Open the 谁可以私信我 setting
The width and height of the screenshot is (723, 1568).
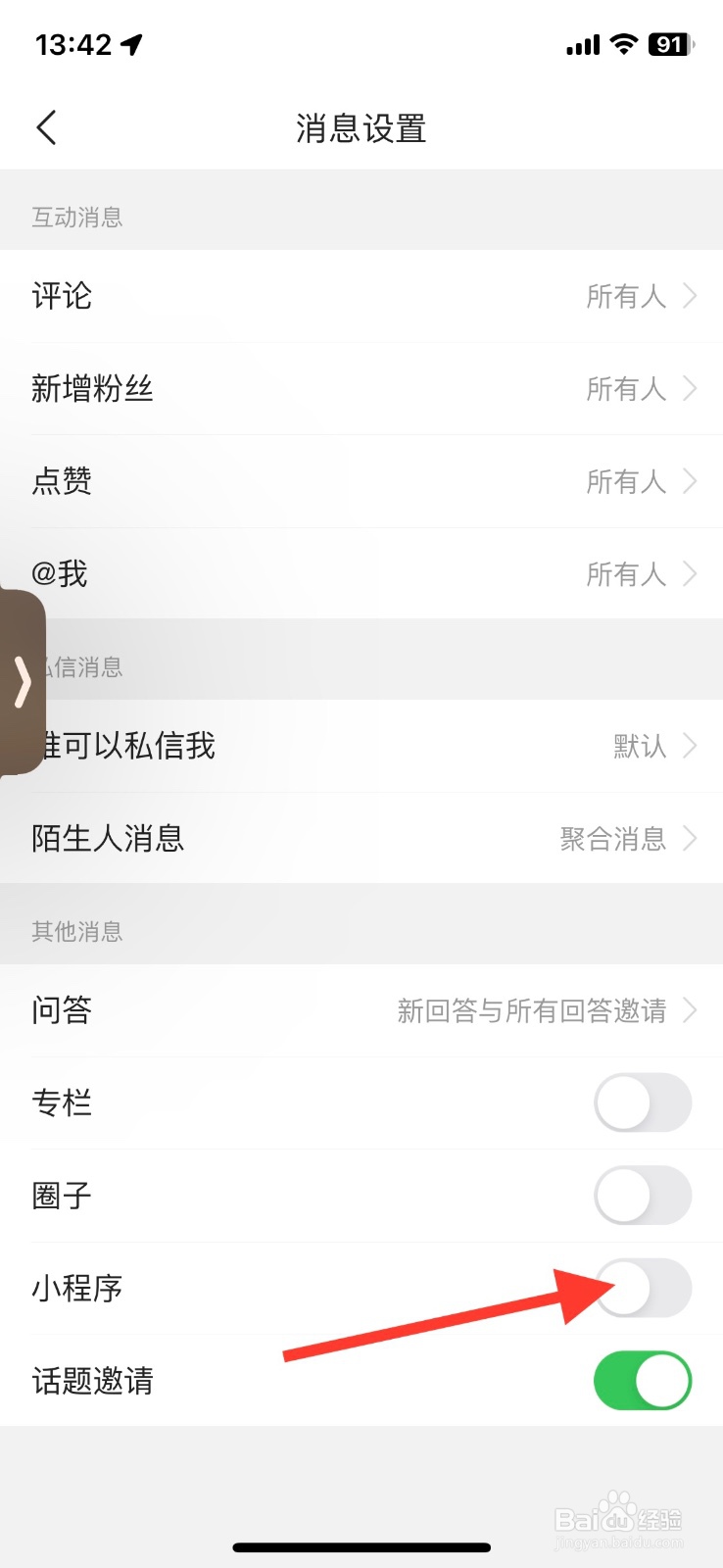tap(361, 747)
